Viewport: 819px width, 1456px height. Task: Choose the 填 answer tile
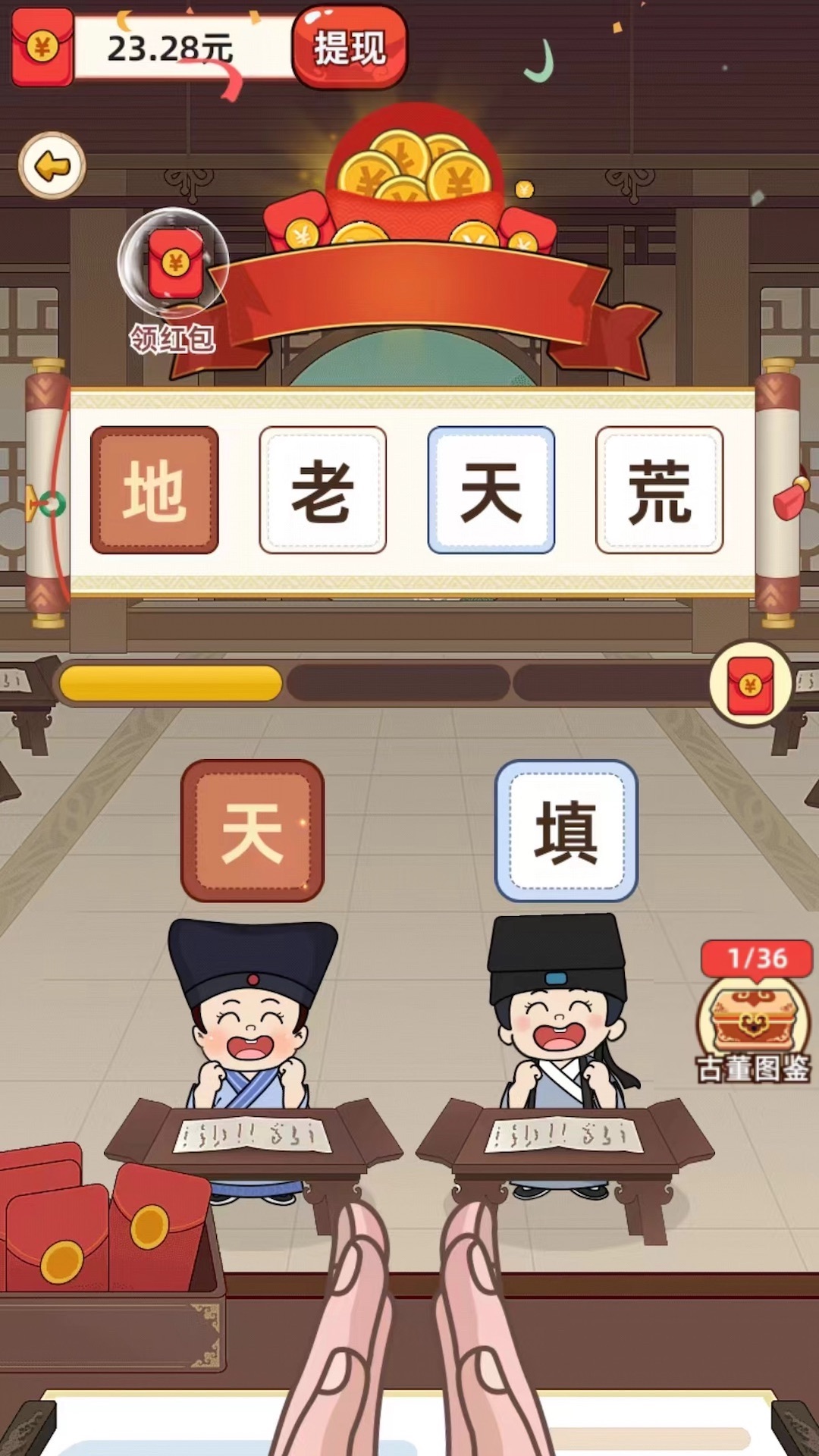(566, 830)
